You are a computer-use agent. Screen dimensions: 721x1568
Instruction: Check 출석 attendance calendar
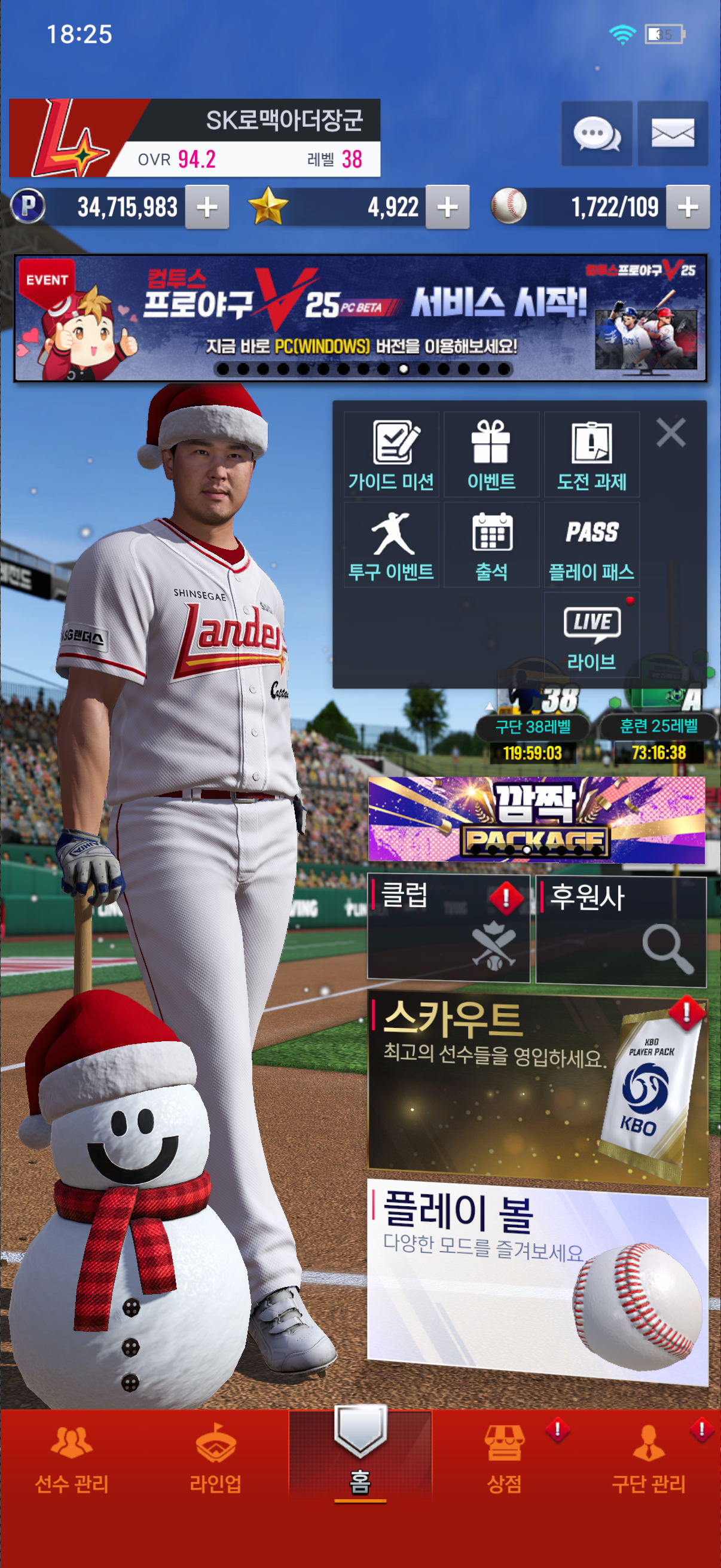(491, 545)
